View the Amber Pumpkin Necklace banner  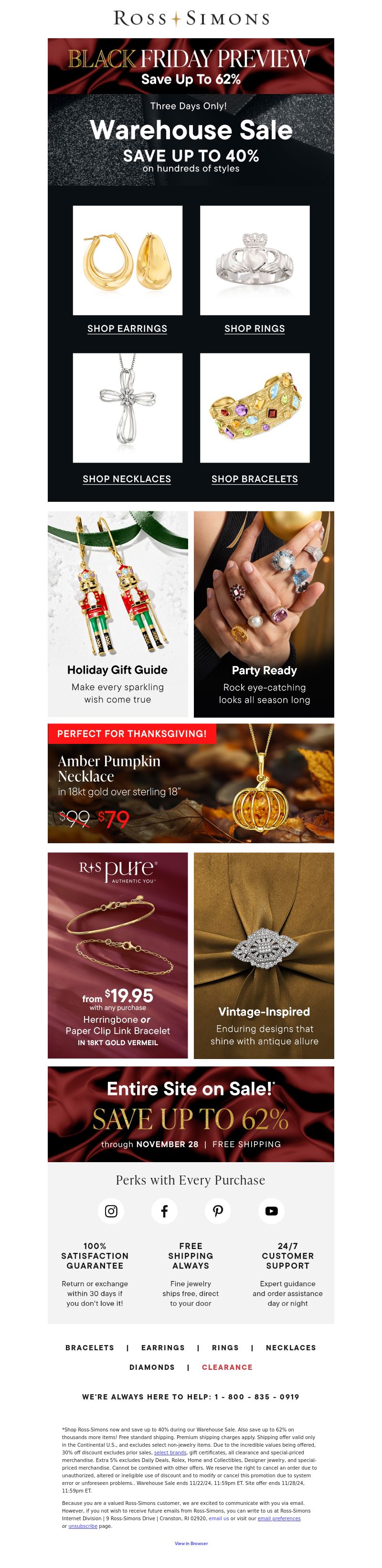191,784
